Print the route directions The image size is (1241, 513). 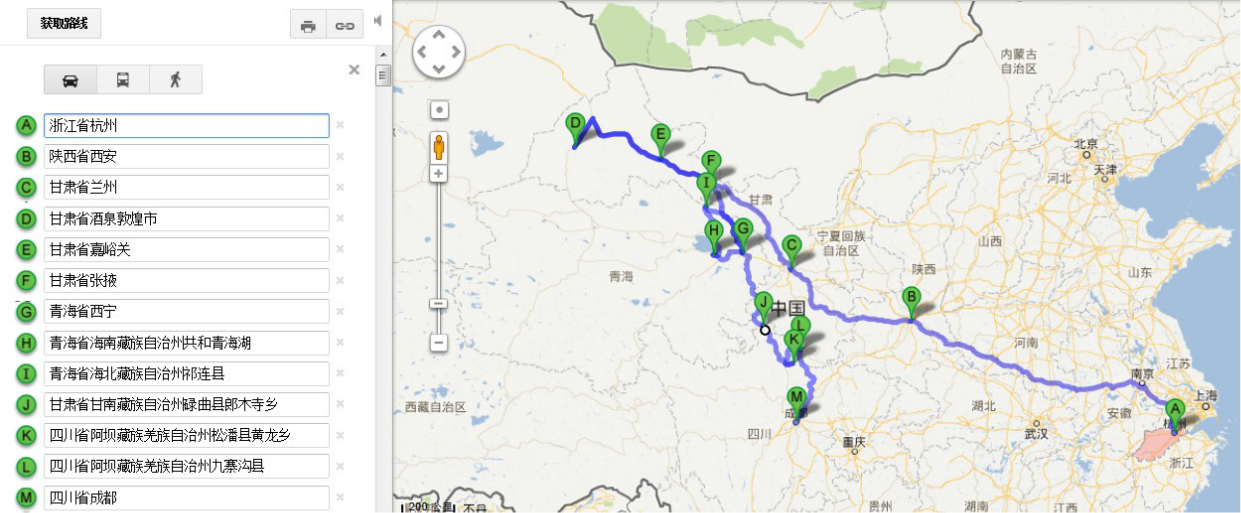point(308,25)
